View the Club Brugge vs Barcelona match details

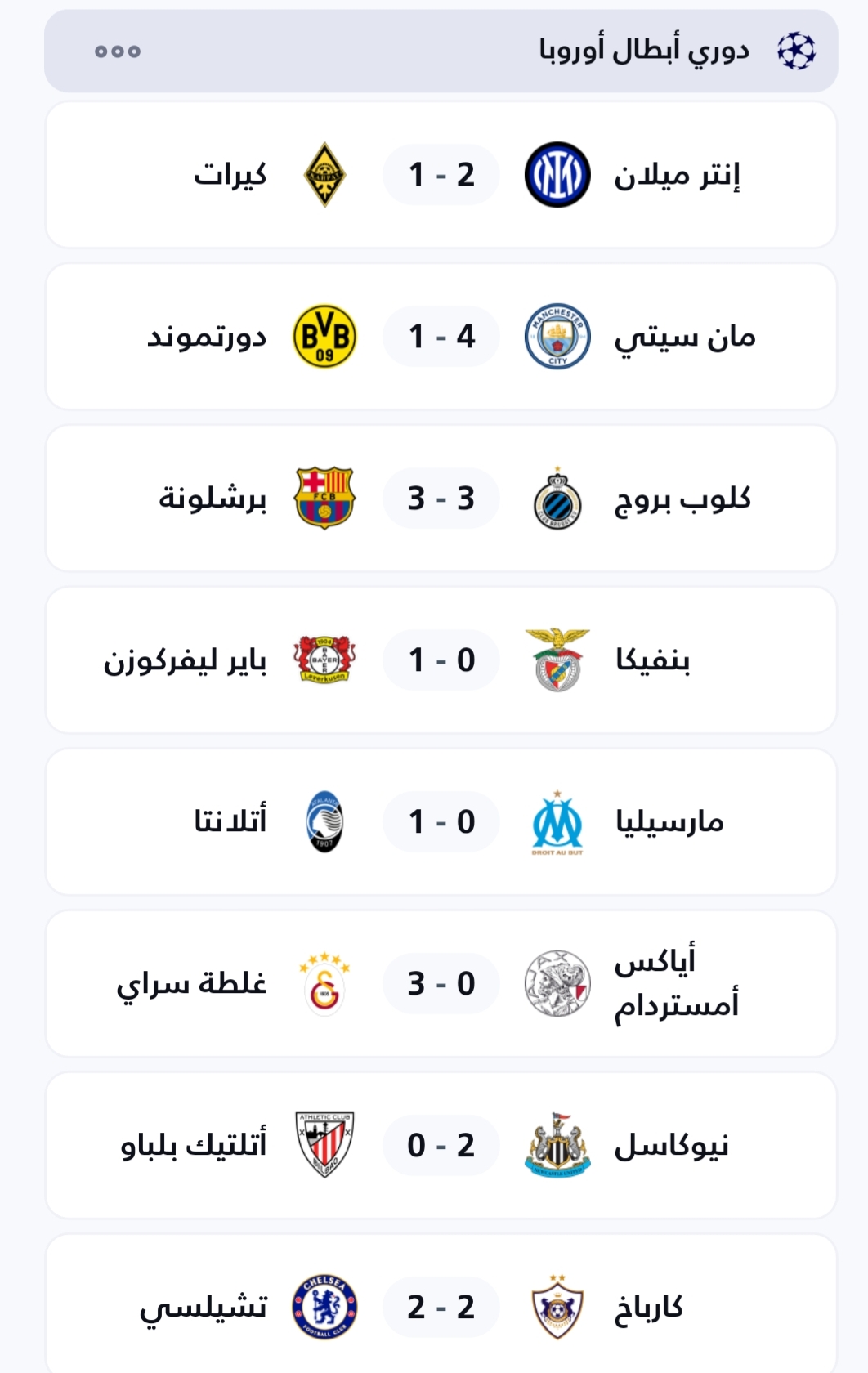click(x=441, y=499)
